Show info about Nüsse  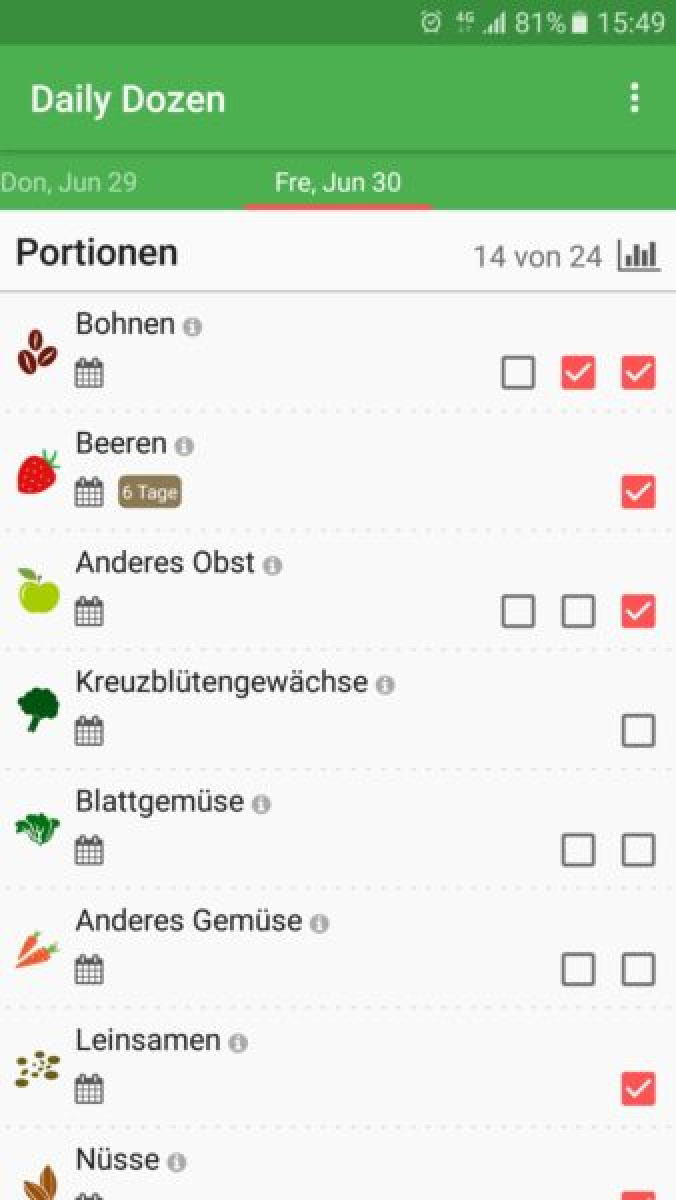coord(177,1162)
